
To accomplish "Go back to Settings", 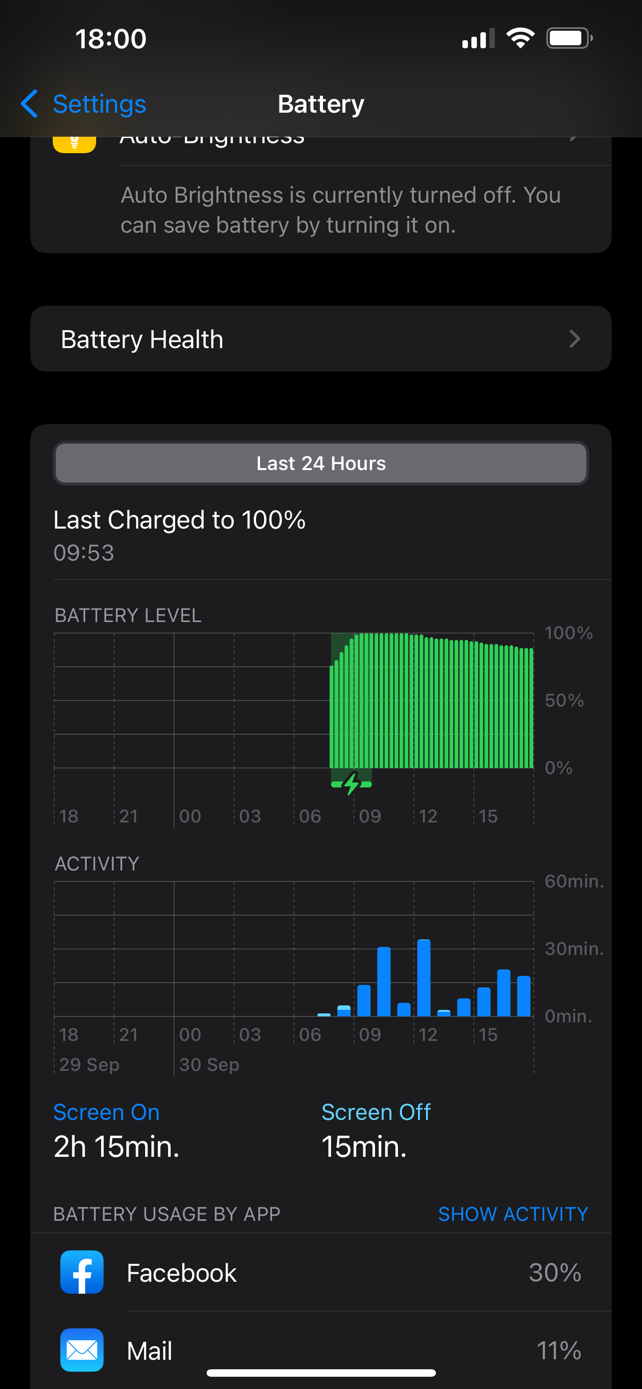I will [x=83, y=104].
